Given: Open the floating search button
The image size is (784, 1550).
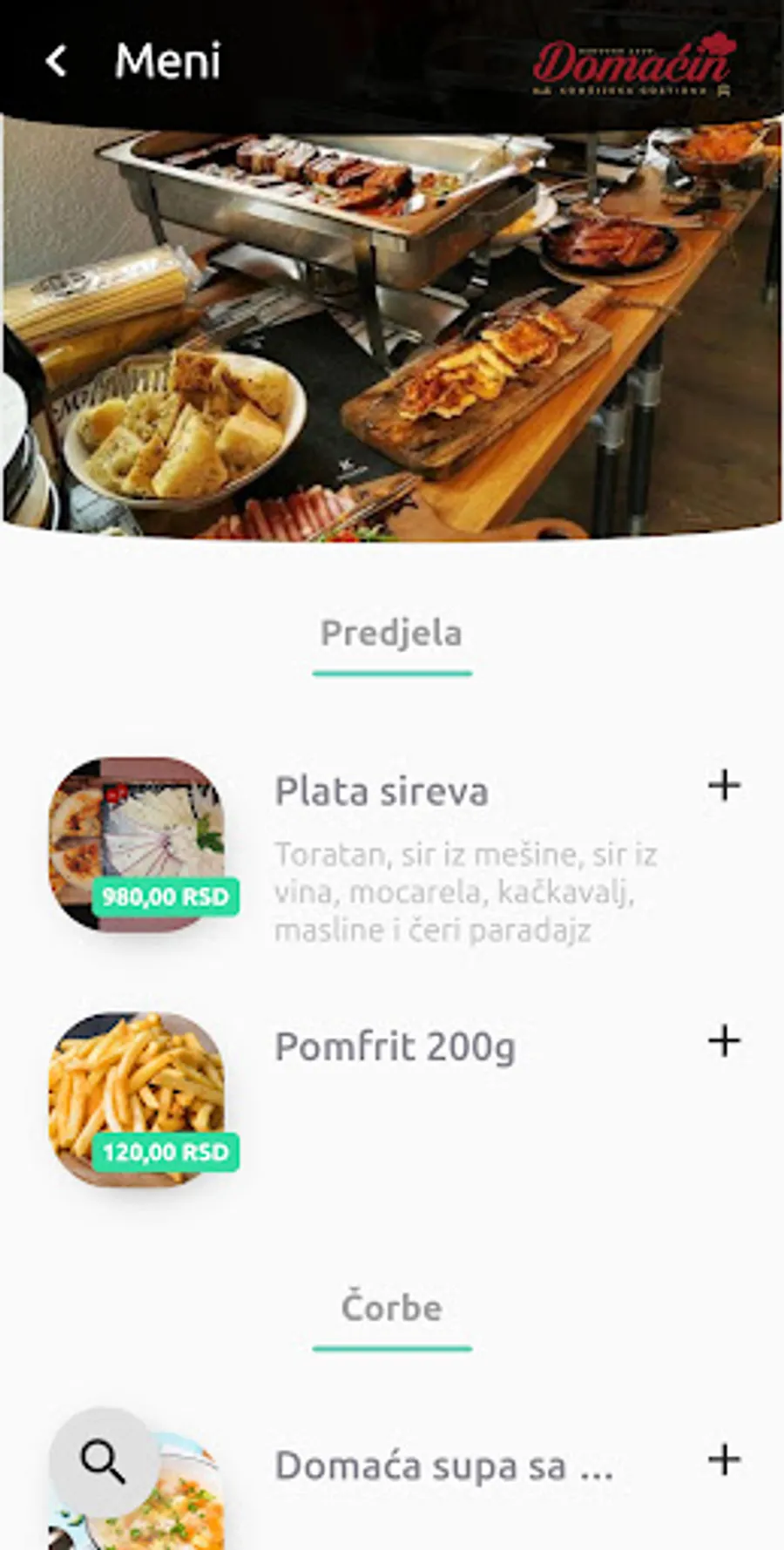Looking at the screenshot, I should coord(104,1461).
